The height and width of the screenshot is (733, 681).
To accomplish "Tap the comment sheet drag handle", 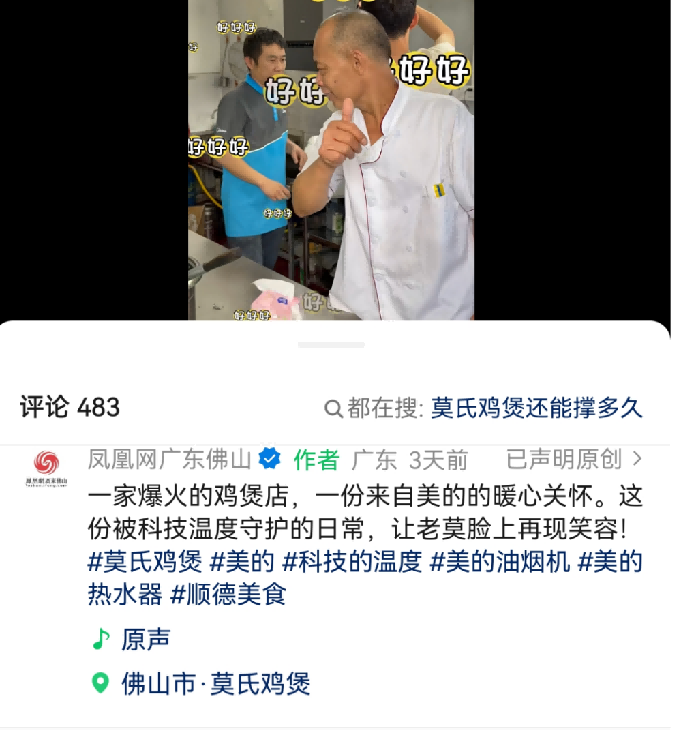I will pyautogui.click(x=331, y=345).
